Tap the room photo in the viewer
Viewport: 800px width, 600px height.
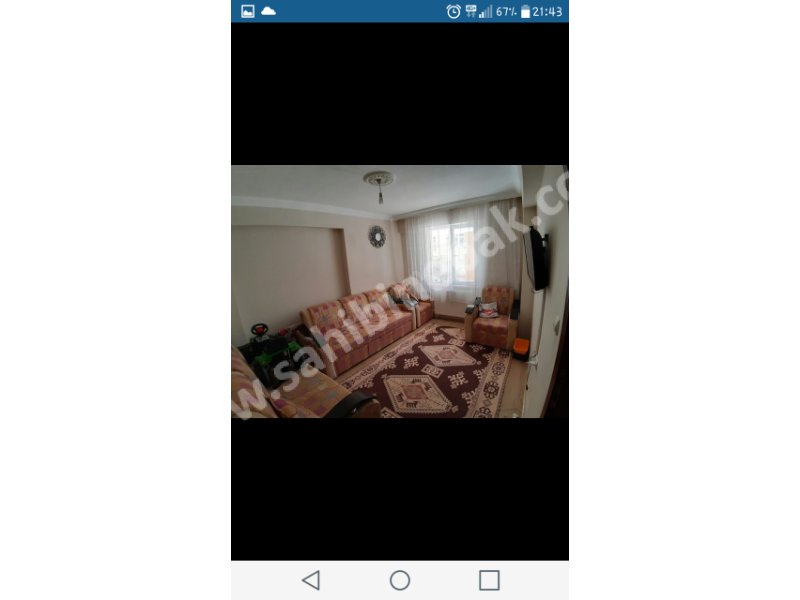coord(399,291)
